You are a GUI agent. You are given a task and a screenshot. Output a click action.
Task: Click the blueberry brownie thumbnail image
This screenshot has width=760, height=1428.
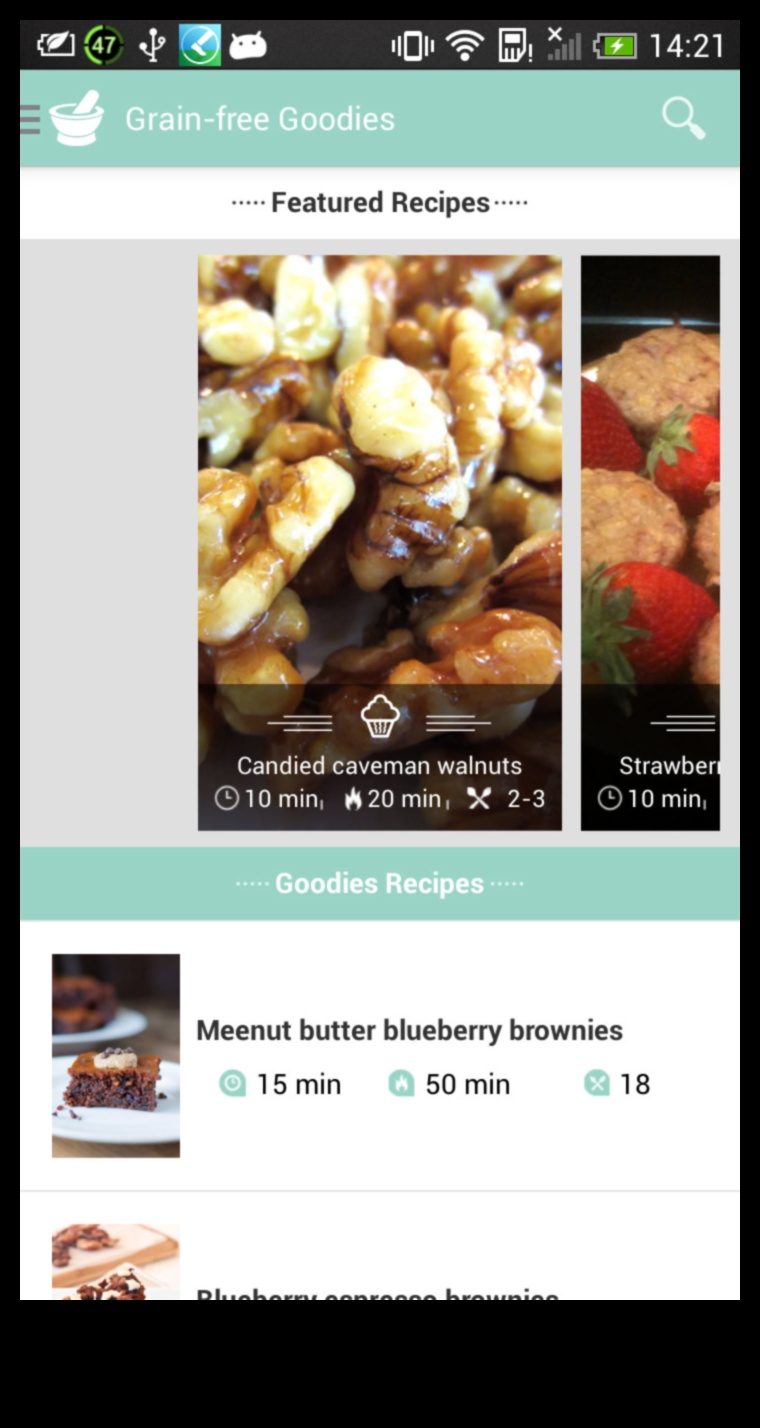(115, 1055)
